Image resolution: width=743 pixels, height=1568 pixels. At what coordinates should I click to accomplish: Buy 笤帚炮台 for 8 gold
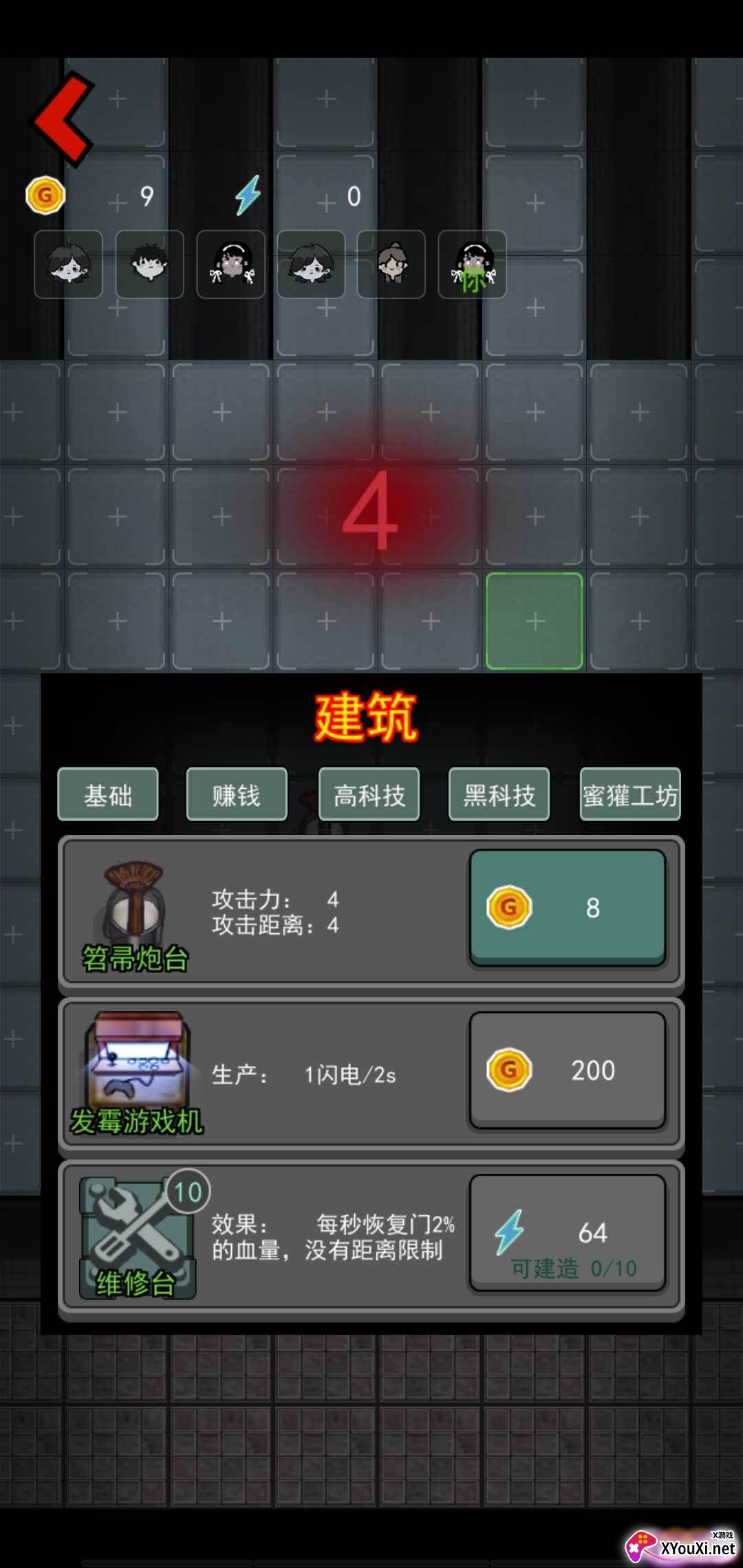pyautogui.click(x=568, y=908)
